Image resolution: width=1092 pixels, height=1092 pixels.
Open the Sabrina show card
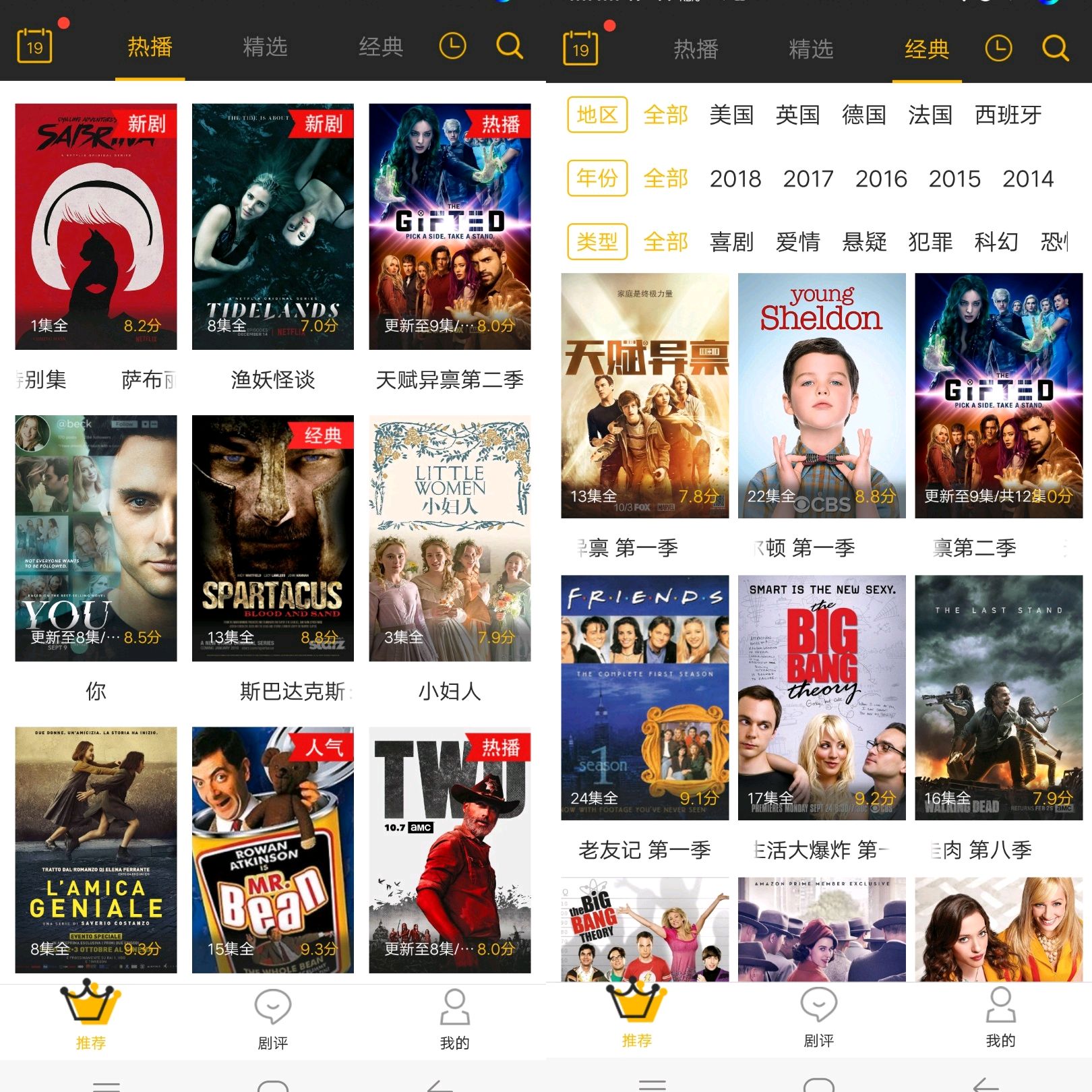coord(96,226)
